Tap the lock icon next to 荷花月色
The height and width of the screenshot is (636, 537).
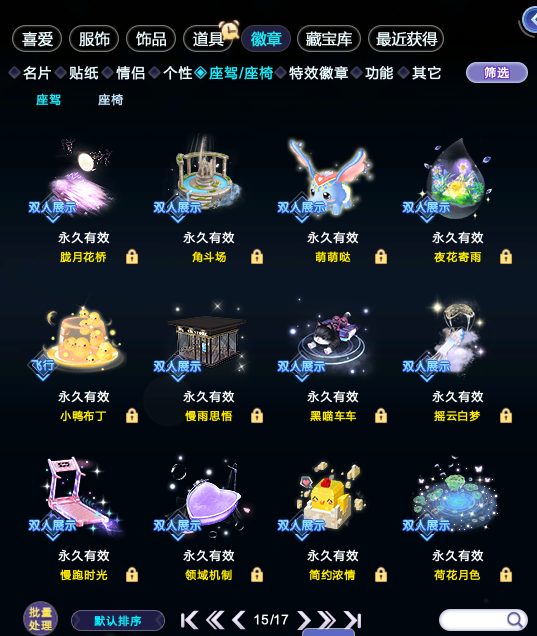pos(506,574)
